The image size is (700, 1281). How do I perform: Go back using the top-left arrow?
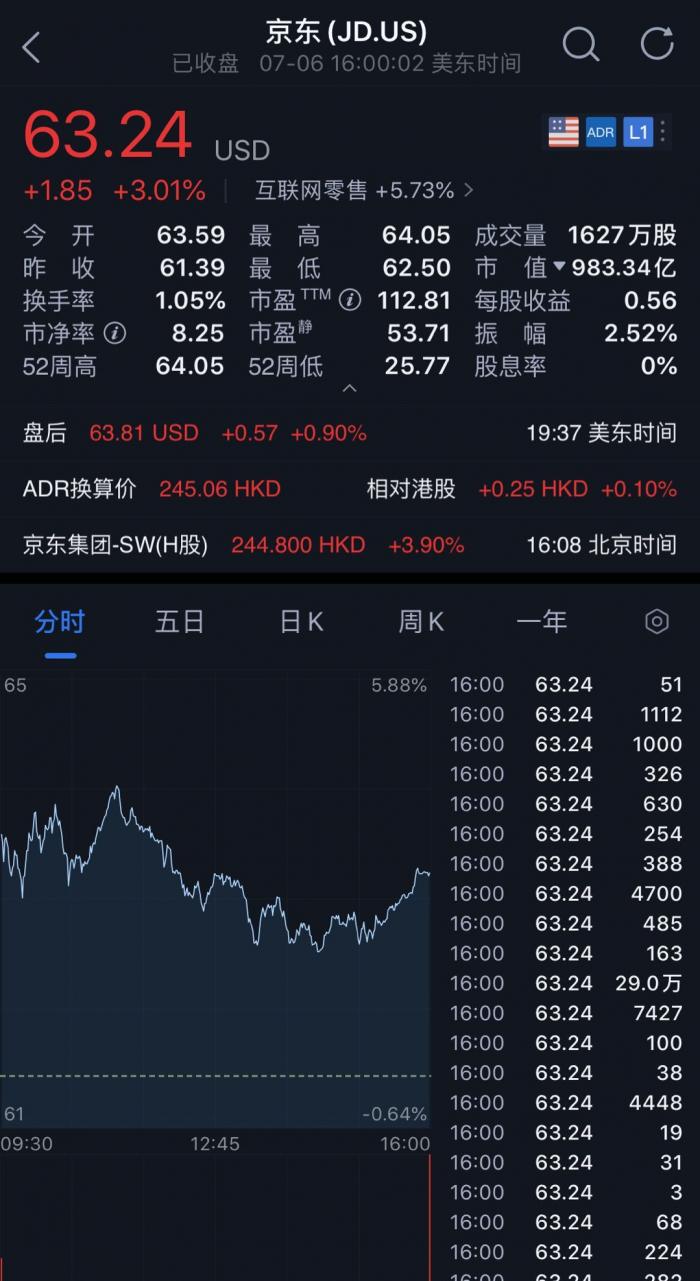pyautogui.click(x=32, y=47)
